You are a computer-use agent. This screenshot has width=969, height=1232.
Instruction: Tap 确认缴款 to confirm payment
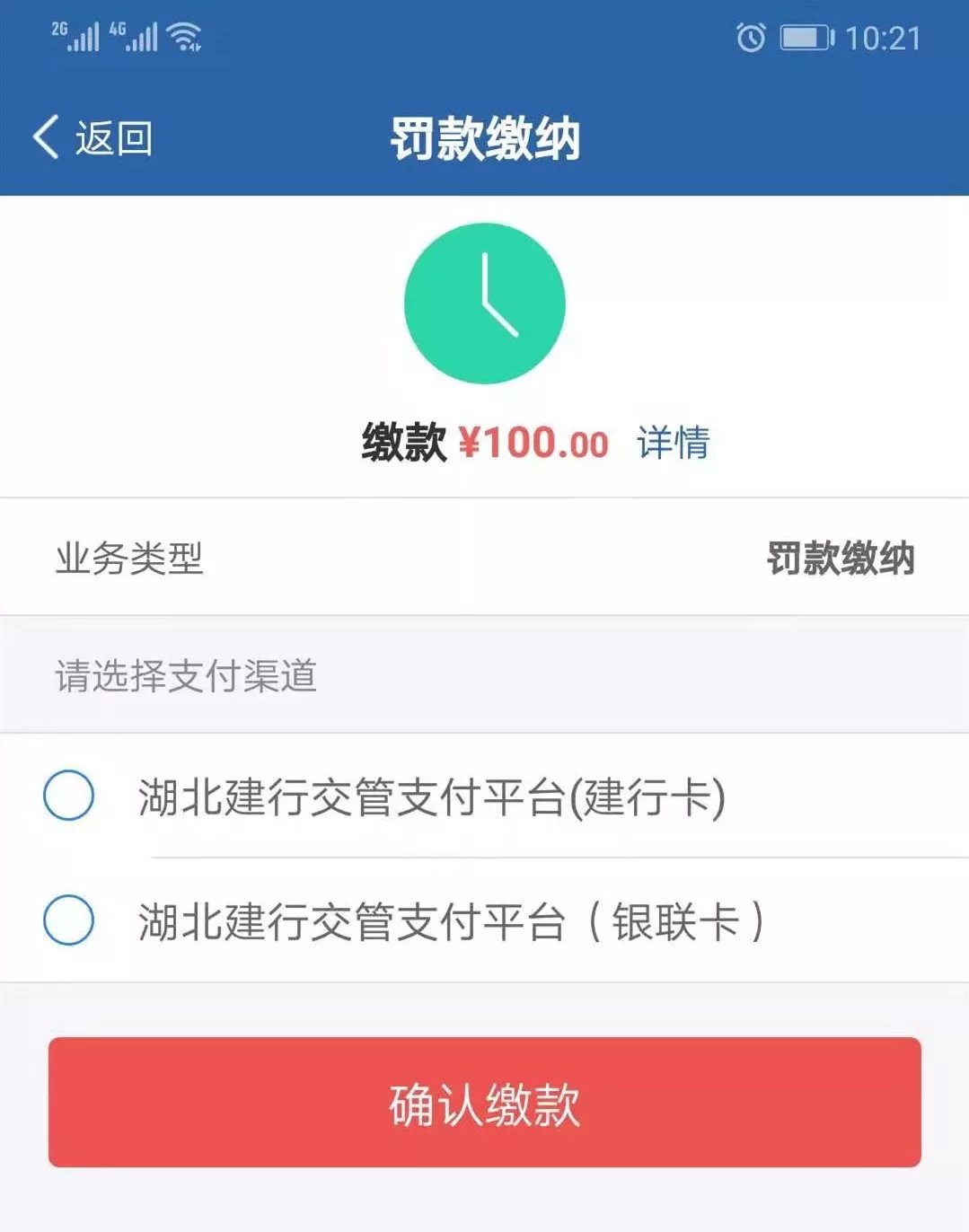coord(484,1103)
